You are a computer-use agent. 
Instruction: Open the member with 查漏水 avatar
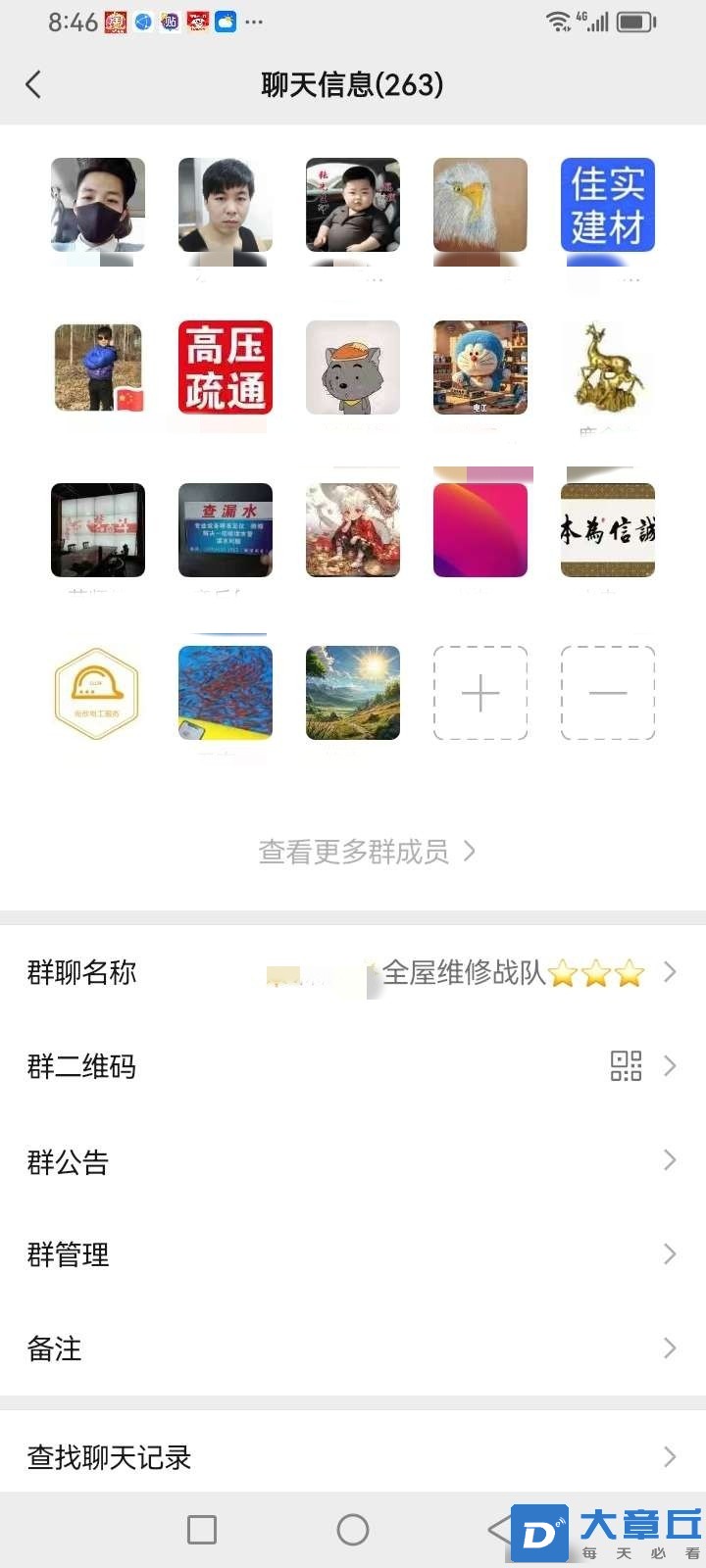pyautogui.click(x=226, y=530)
